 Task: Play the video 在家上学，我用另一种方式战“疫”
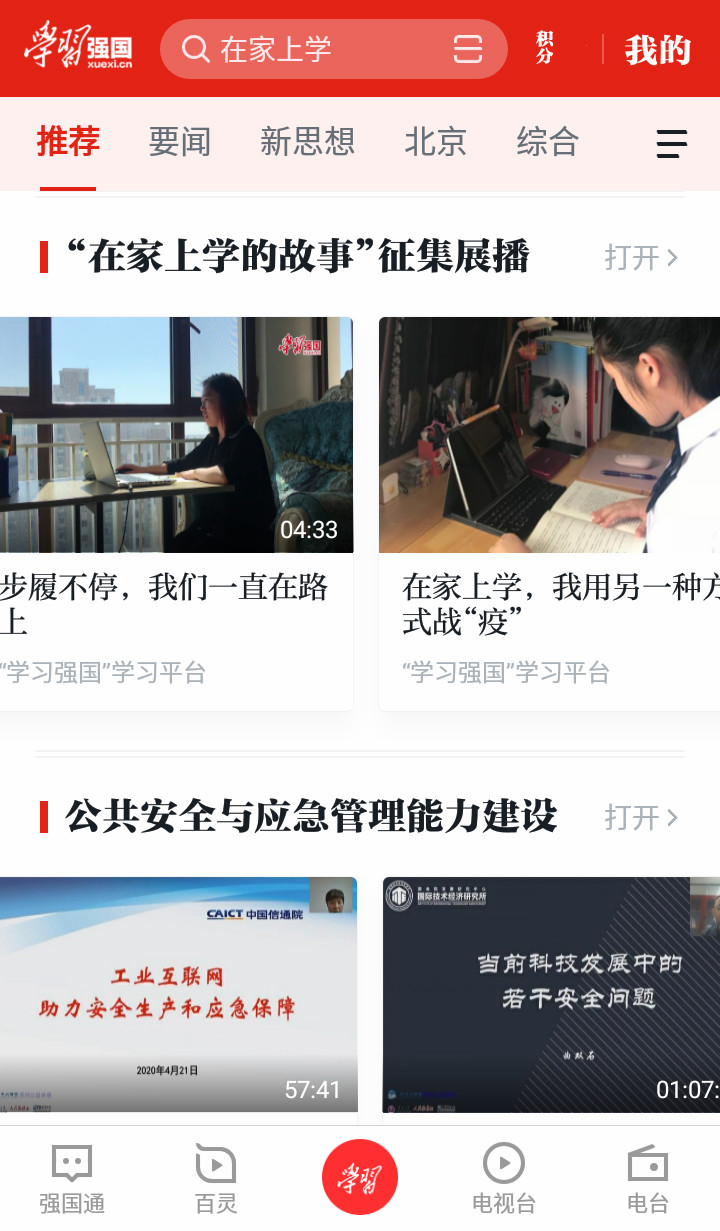550,435
